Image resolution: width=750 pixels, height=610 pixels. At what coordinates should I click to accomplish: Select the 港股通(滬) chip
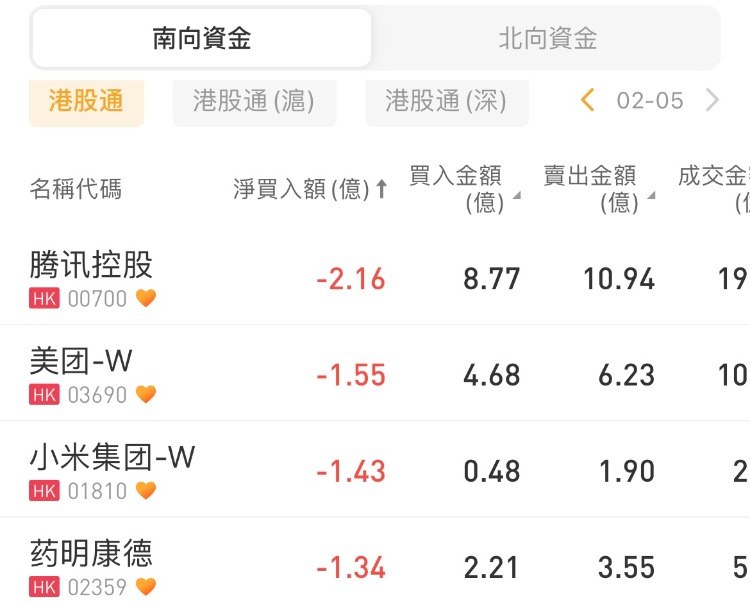coord(254,101)
